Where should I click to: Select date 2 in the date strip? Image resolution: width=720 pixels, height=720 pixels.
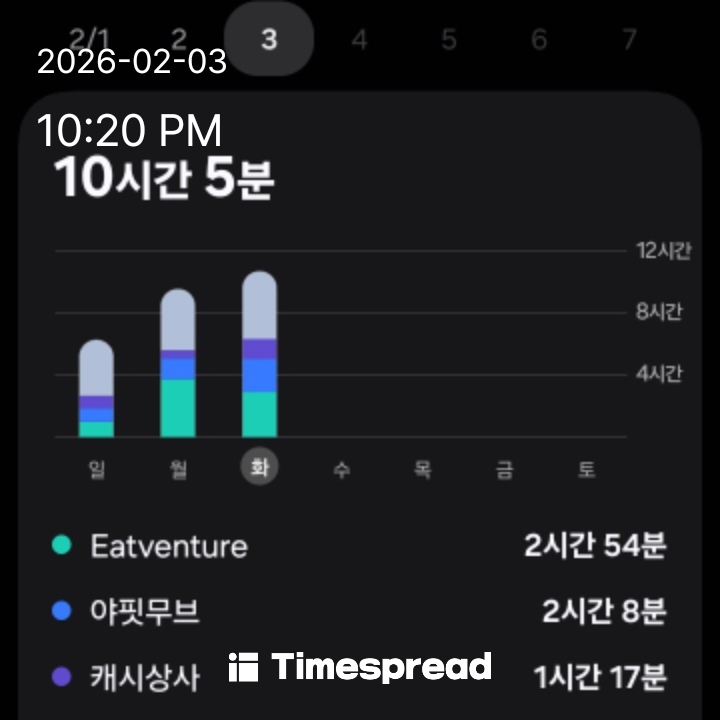(x=179, y=38)
